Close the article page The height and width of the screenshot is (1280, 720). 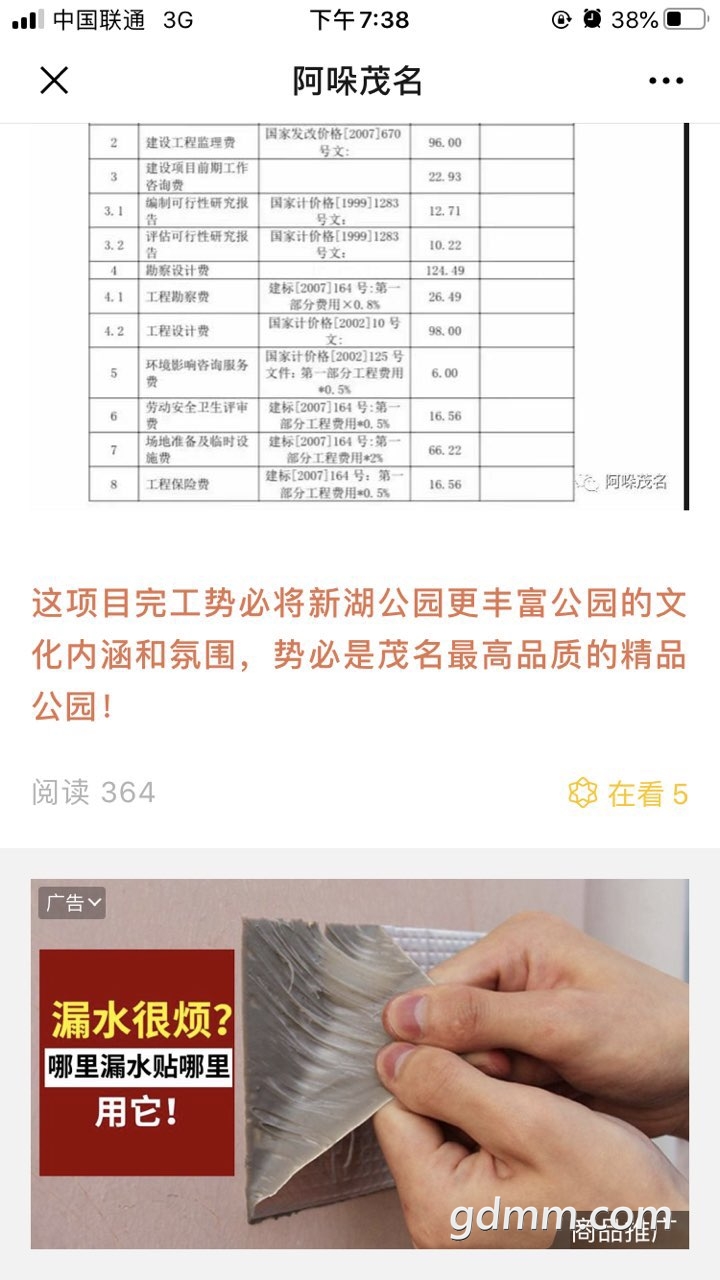(x=54, y=80)
